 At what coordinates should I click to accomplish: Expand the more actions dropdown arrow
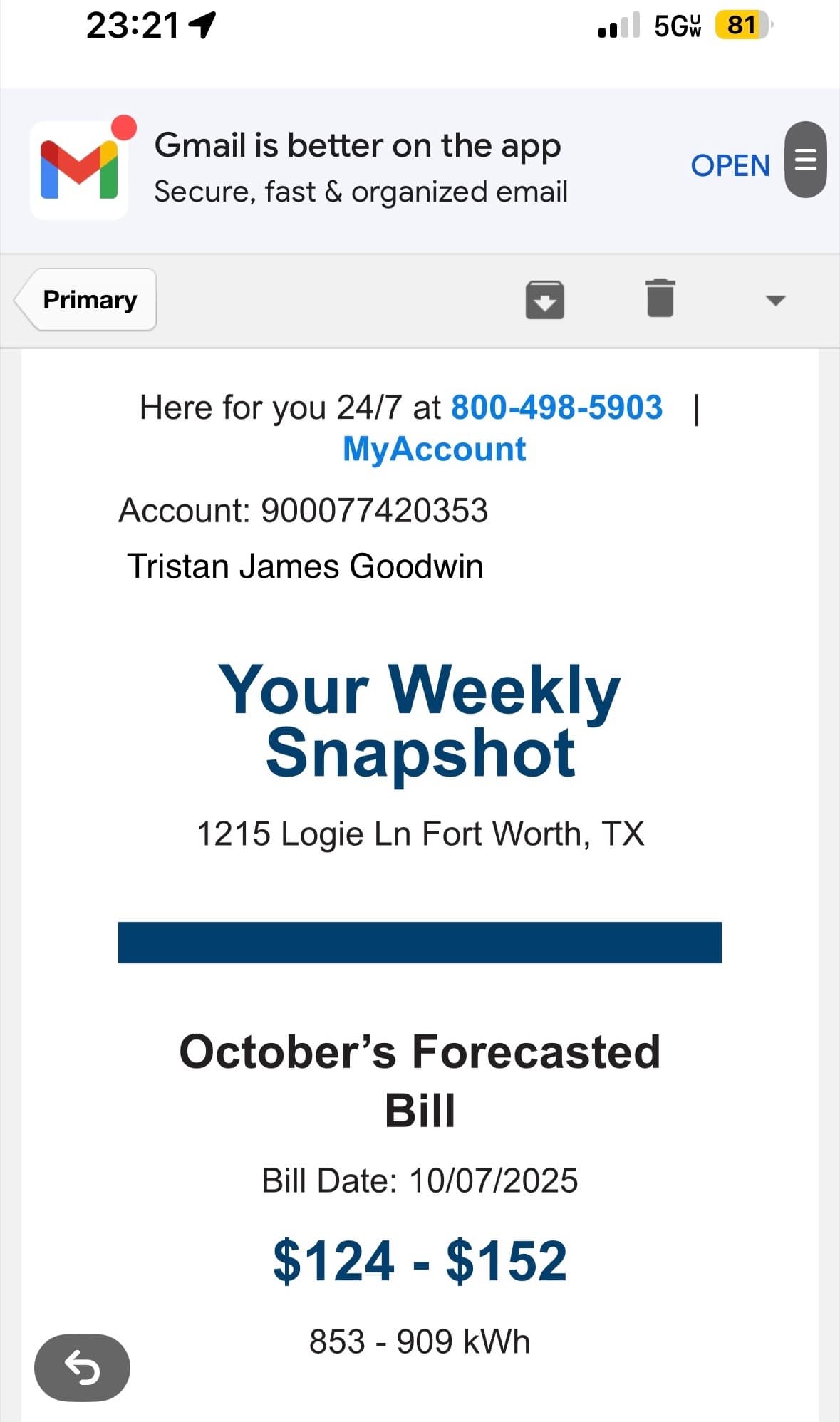pyautogui.click(x=774, y=300)
